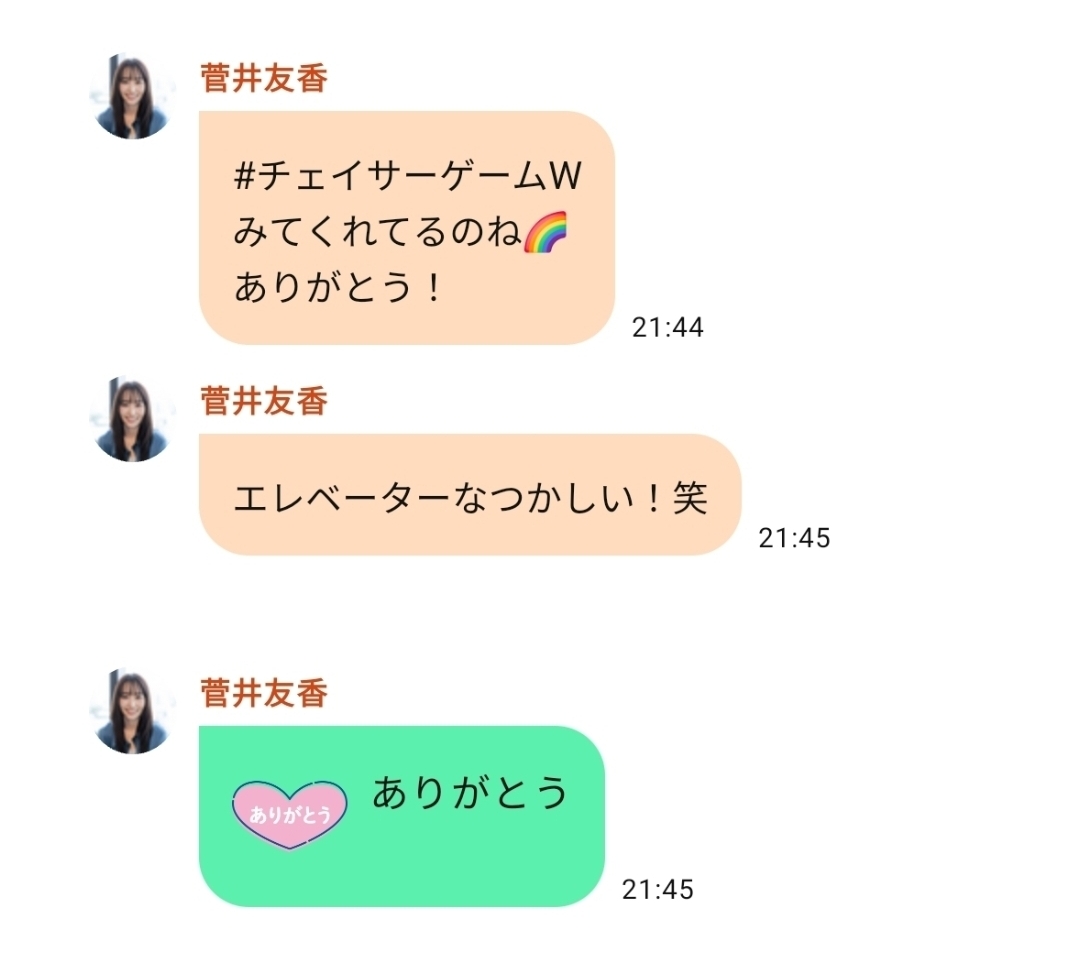Open sender avatar beside the チェイサーゲームW message
1080x969 pixels.
pos(133,97)
